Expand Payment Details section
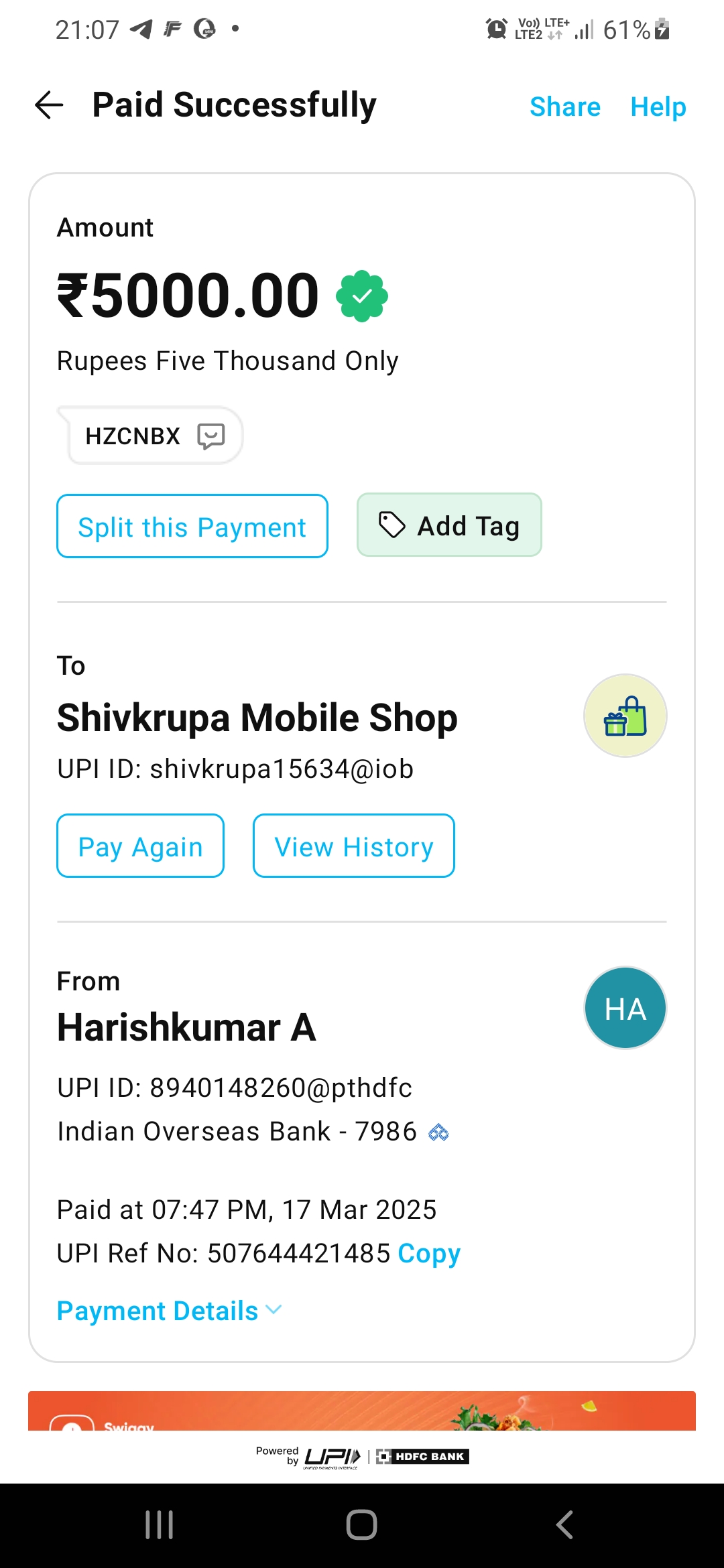724x1568 pixels. pos(169,1311)
